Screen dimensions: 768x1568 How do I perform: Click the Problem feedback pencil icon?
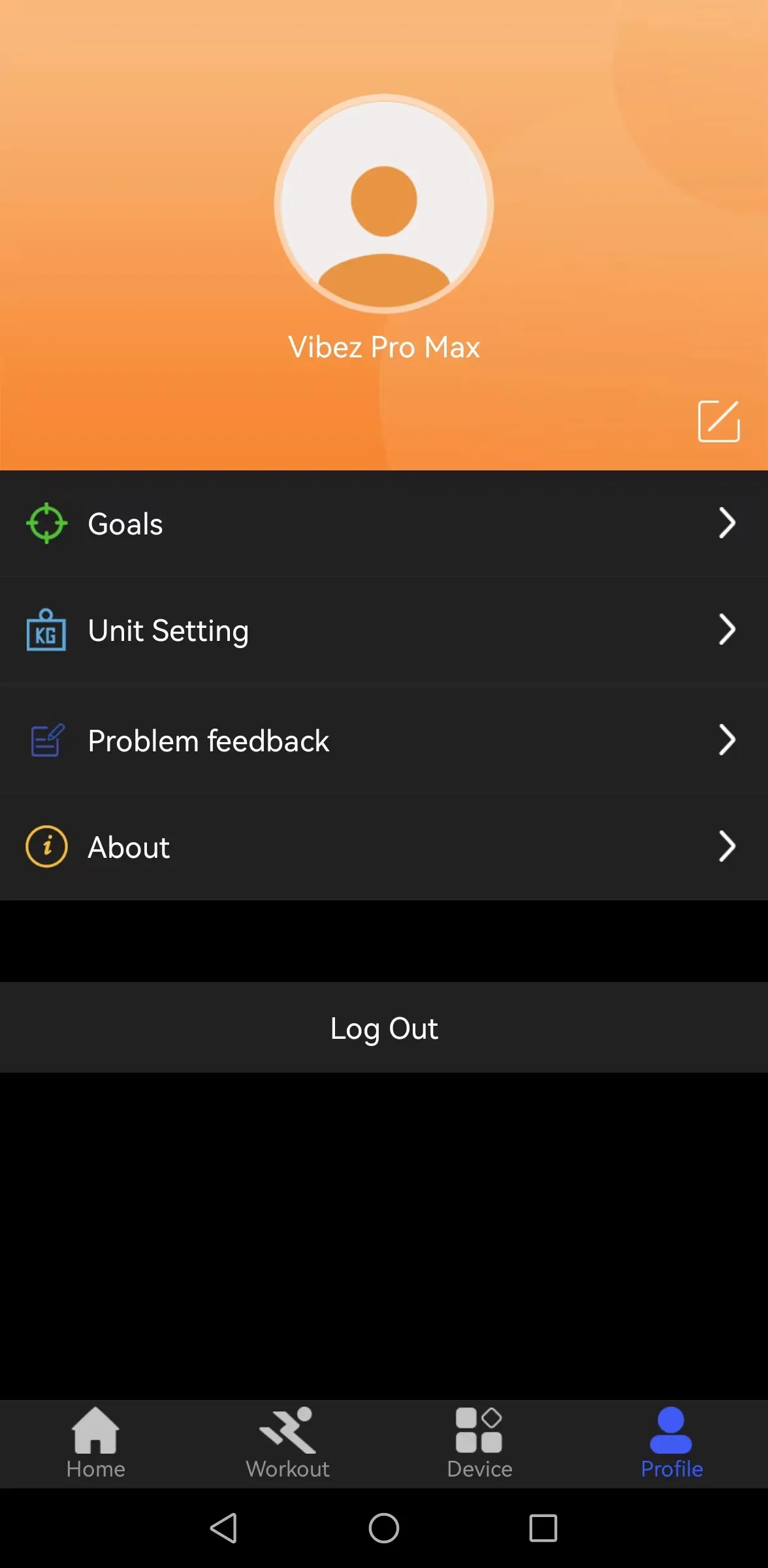[x=46, y=740]
